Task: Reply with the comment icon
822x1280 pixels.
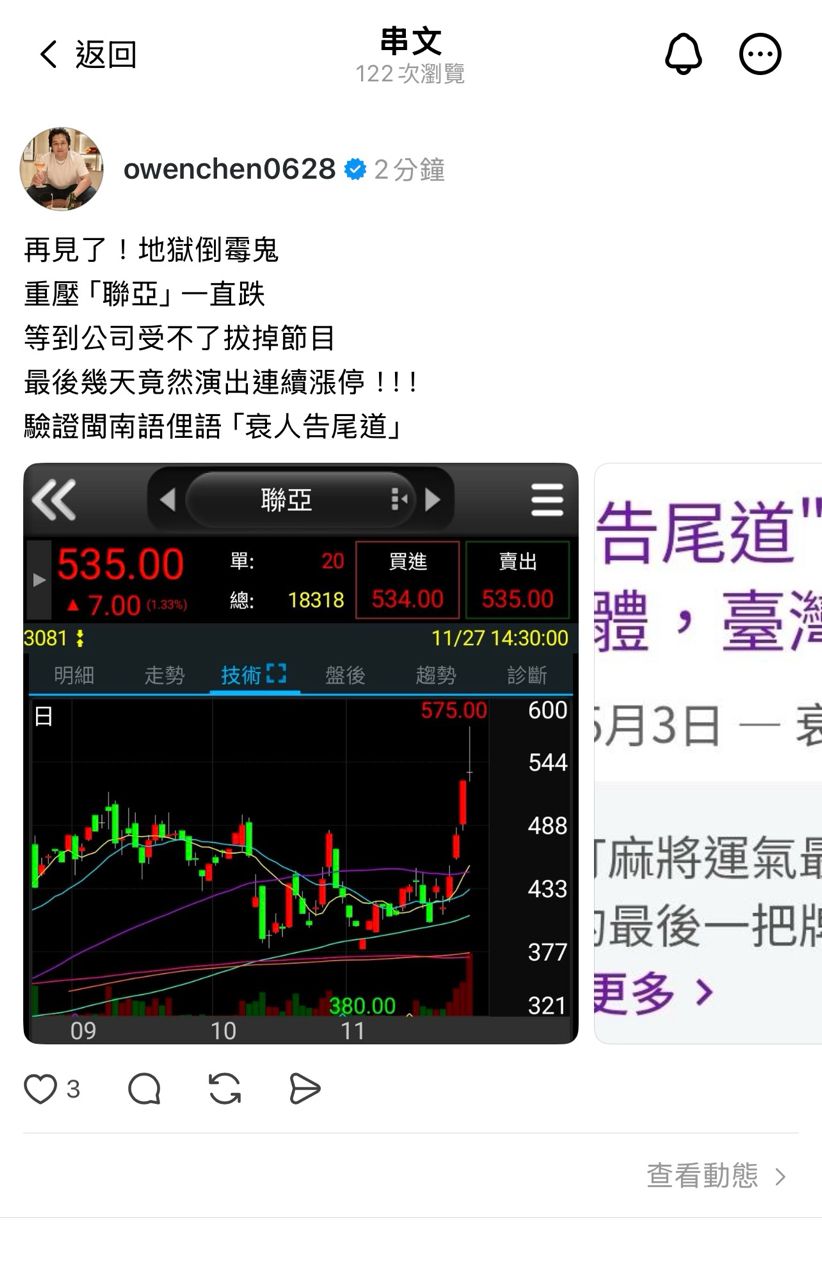Action: tap(144, 1089)
